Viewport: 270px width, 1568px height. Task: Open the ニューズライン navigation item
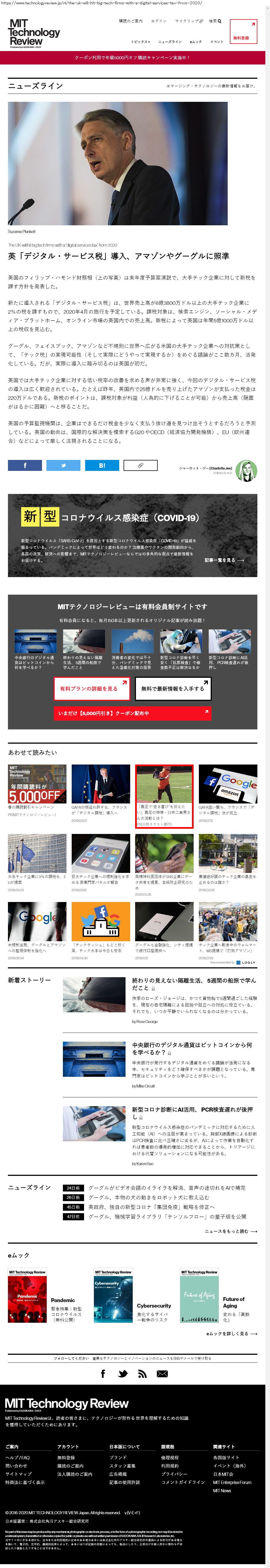click(x=170, y=42)
